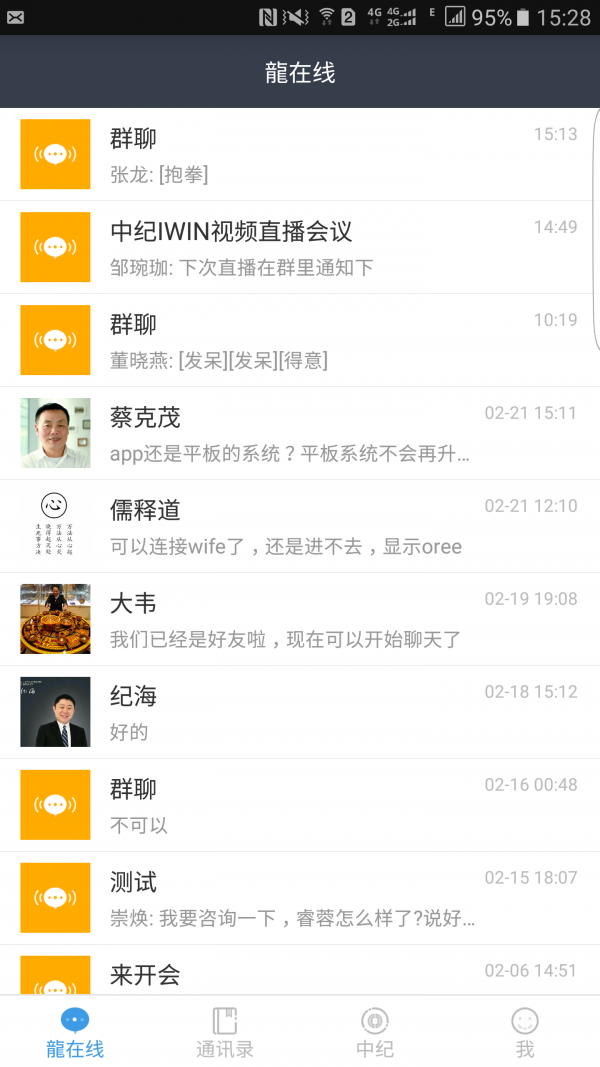Open the 群聊 thread with 张龙's message

[300, 154]
